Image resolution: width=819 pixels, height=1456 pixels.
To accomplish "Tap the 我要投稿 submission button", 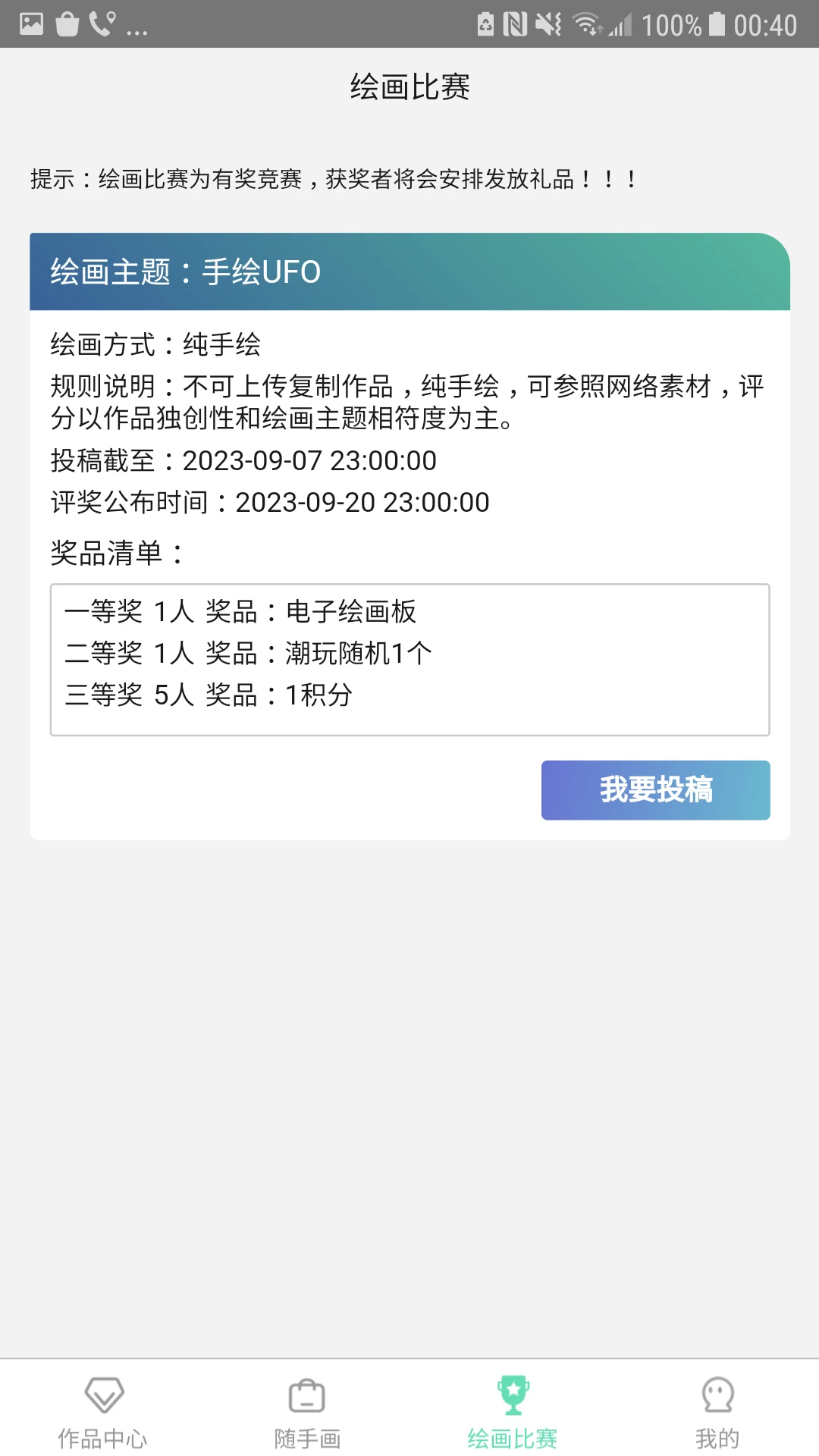I will pyautogui.click(x=654, y=789).
